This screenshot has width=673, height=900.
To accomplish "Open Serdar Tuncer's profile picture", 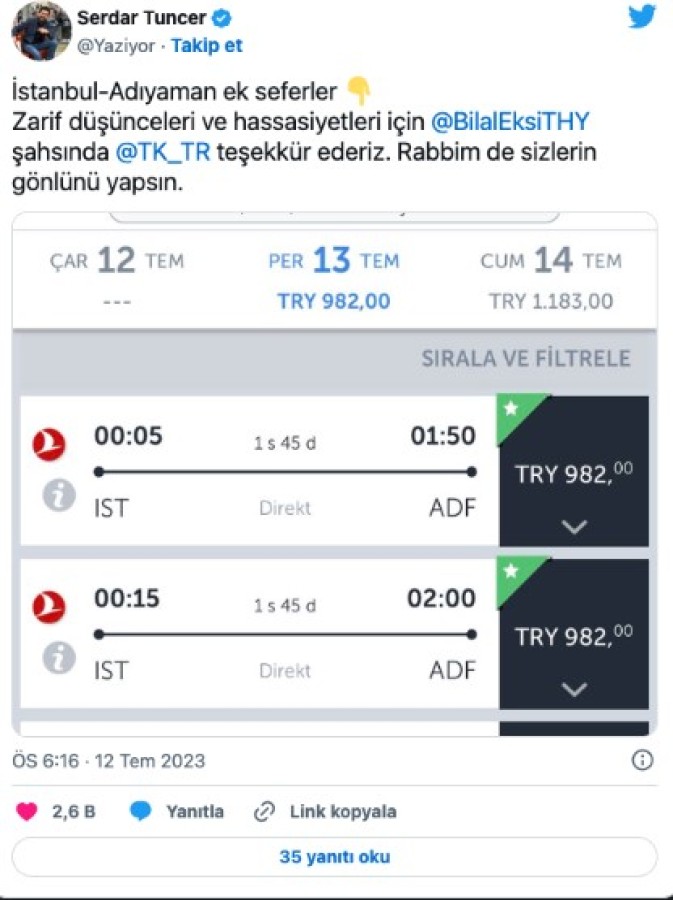I will (40, 31).
